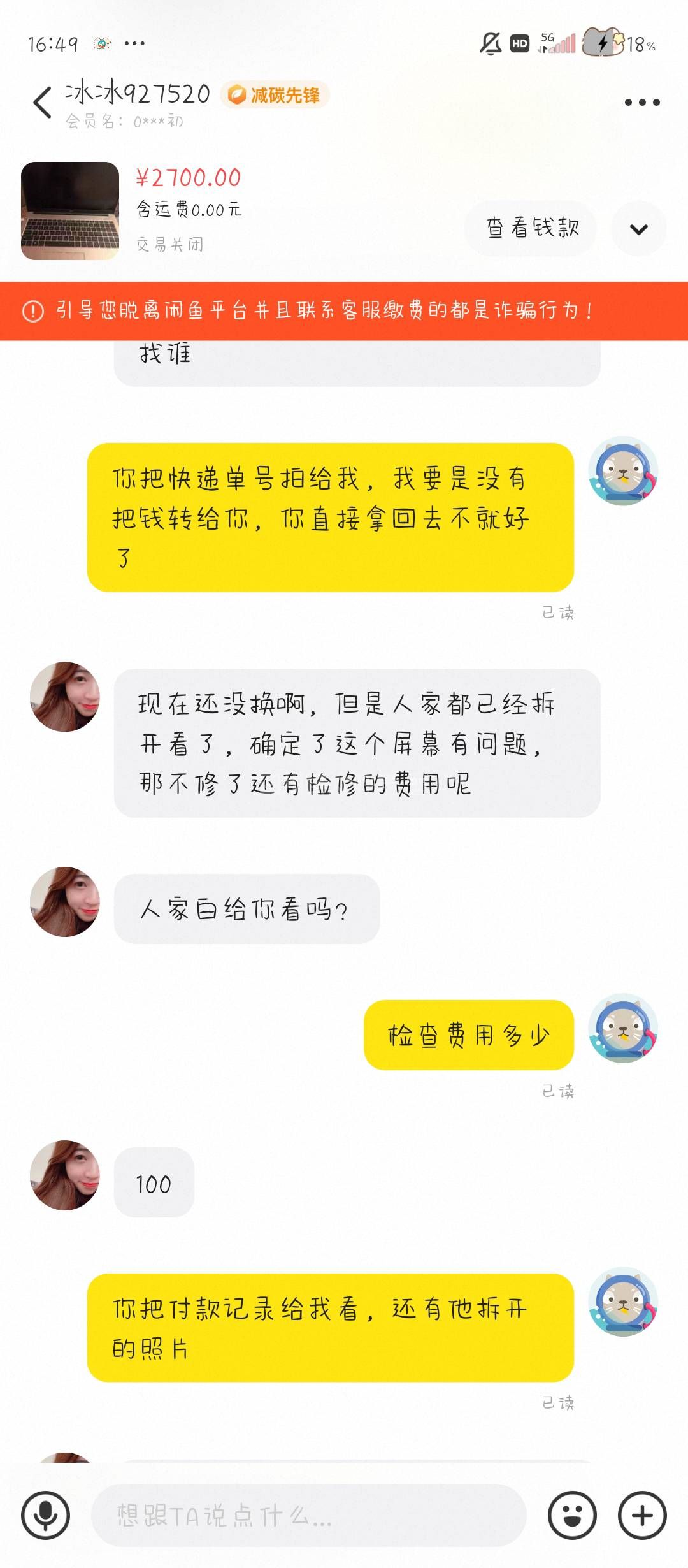The width and height of the screenshot is (688, 1568).
Task: View the seller's avatar beside 人家白给你看吗
Action: pos(65,901)
